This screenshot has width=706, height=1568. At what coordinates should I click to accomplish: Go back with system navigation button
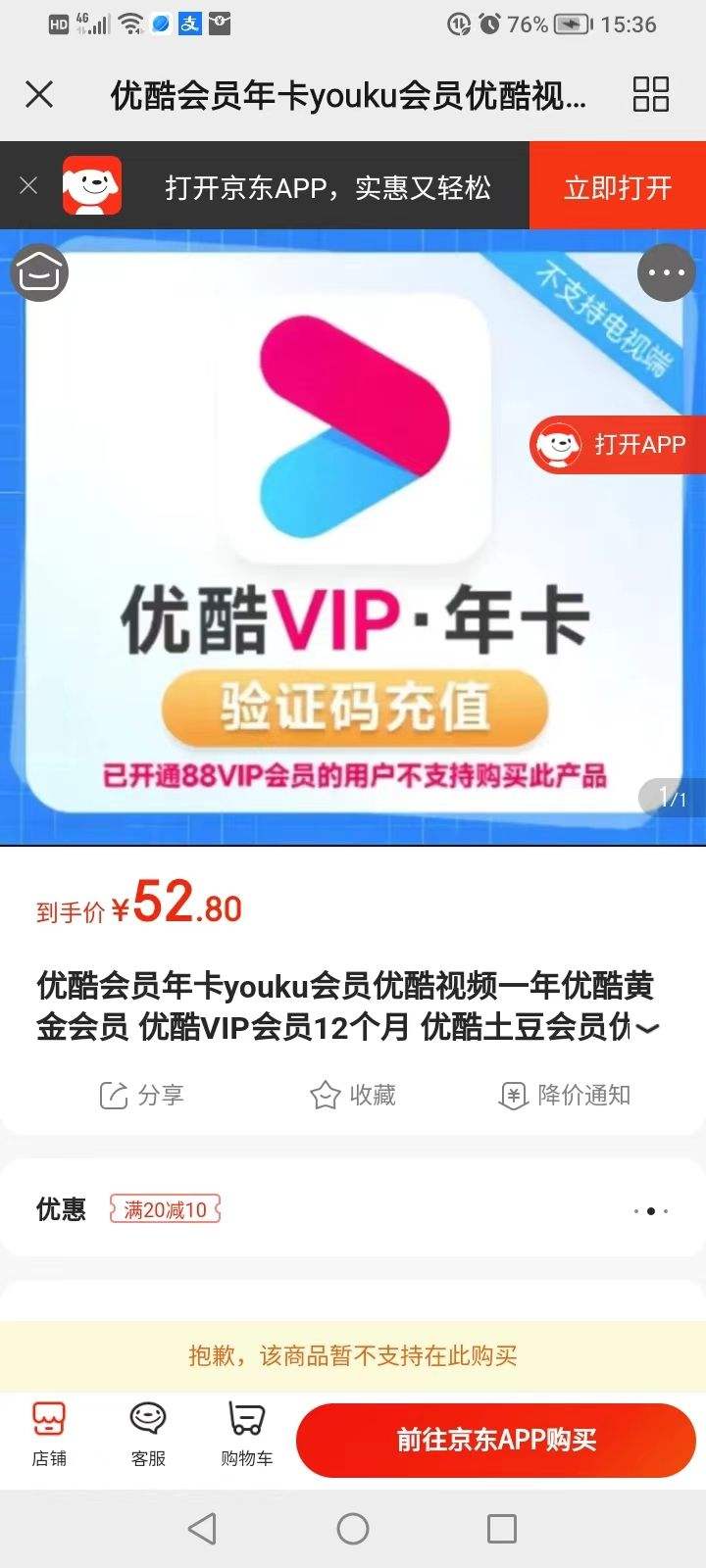[202, 1528]
